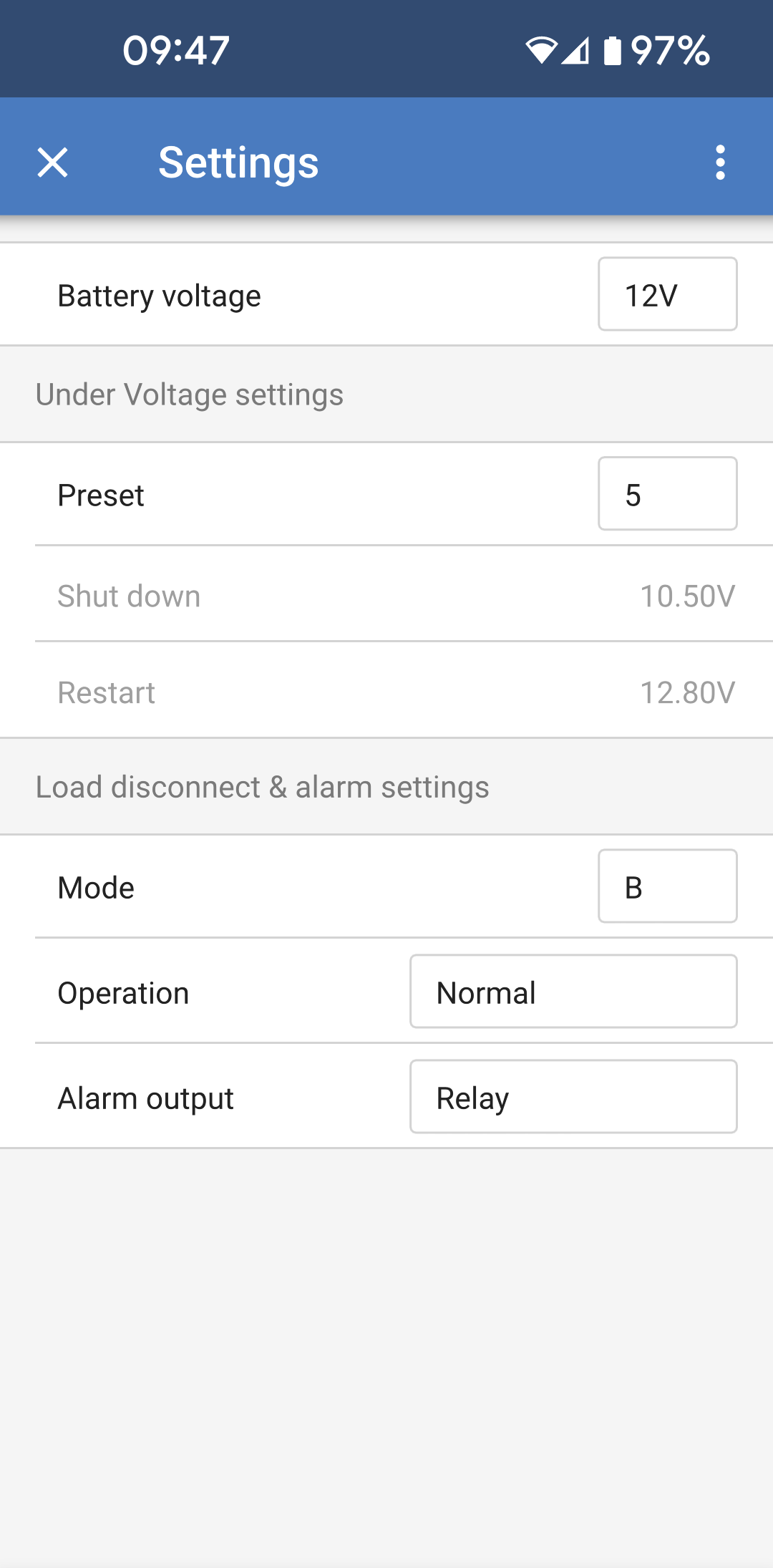
Task: Click the 10.50V shut down value
Action: (x=686, y=595)
